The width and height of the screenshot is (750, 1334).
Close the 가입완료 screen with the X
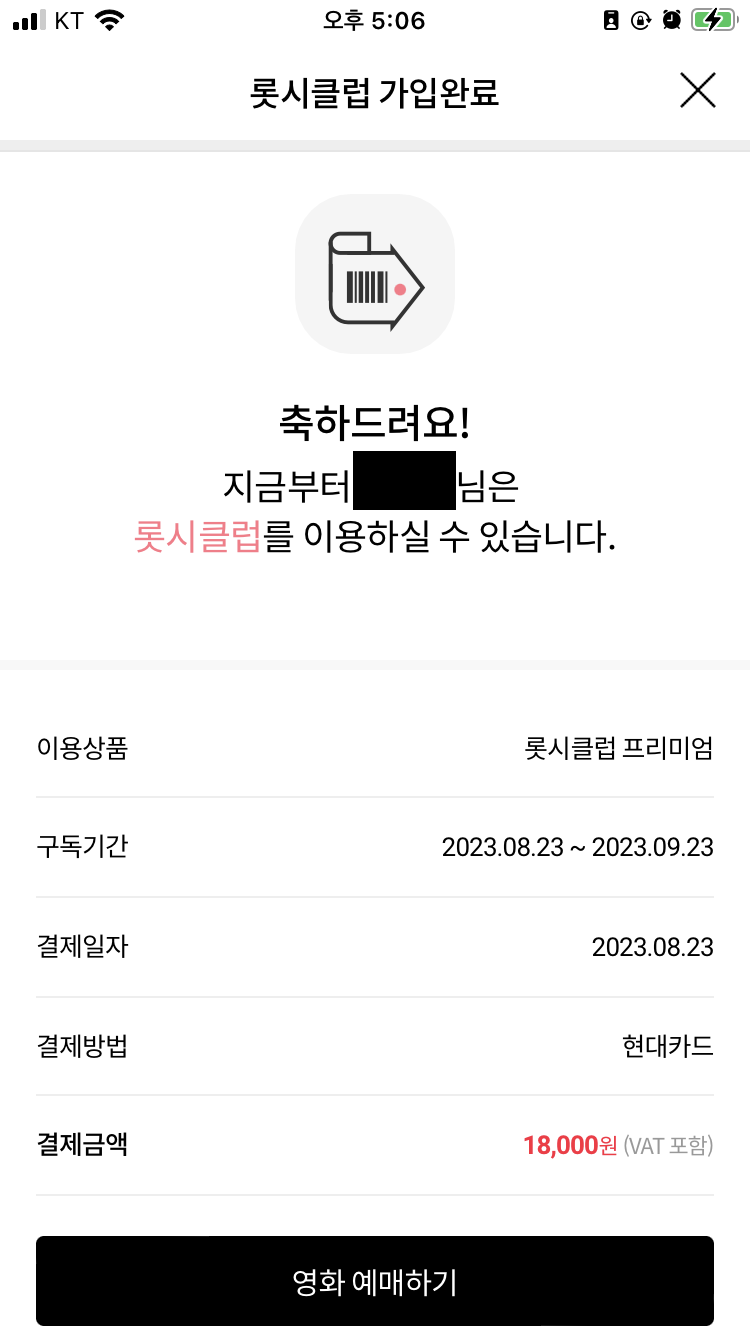click(x=697, y=90)
